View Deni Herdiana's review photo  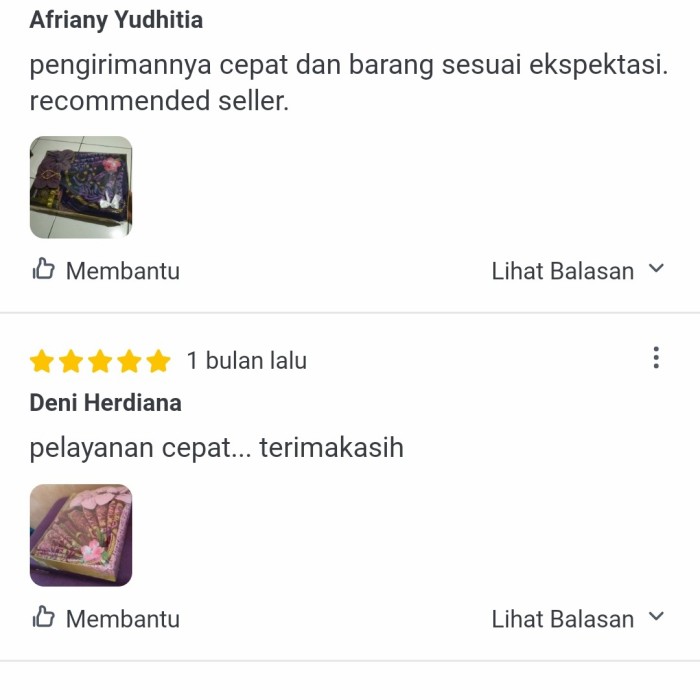pos(81,535)
